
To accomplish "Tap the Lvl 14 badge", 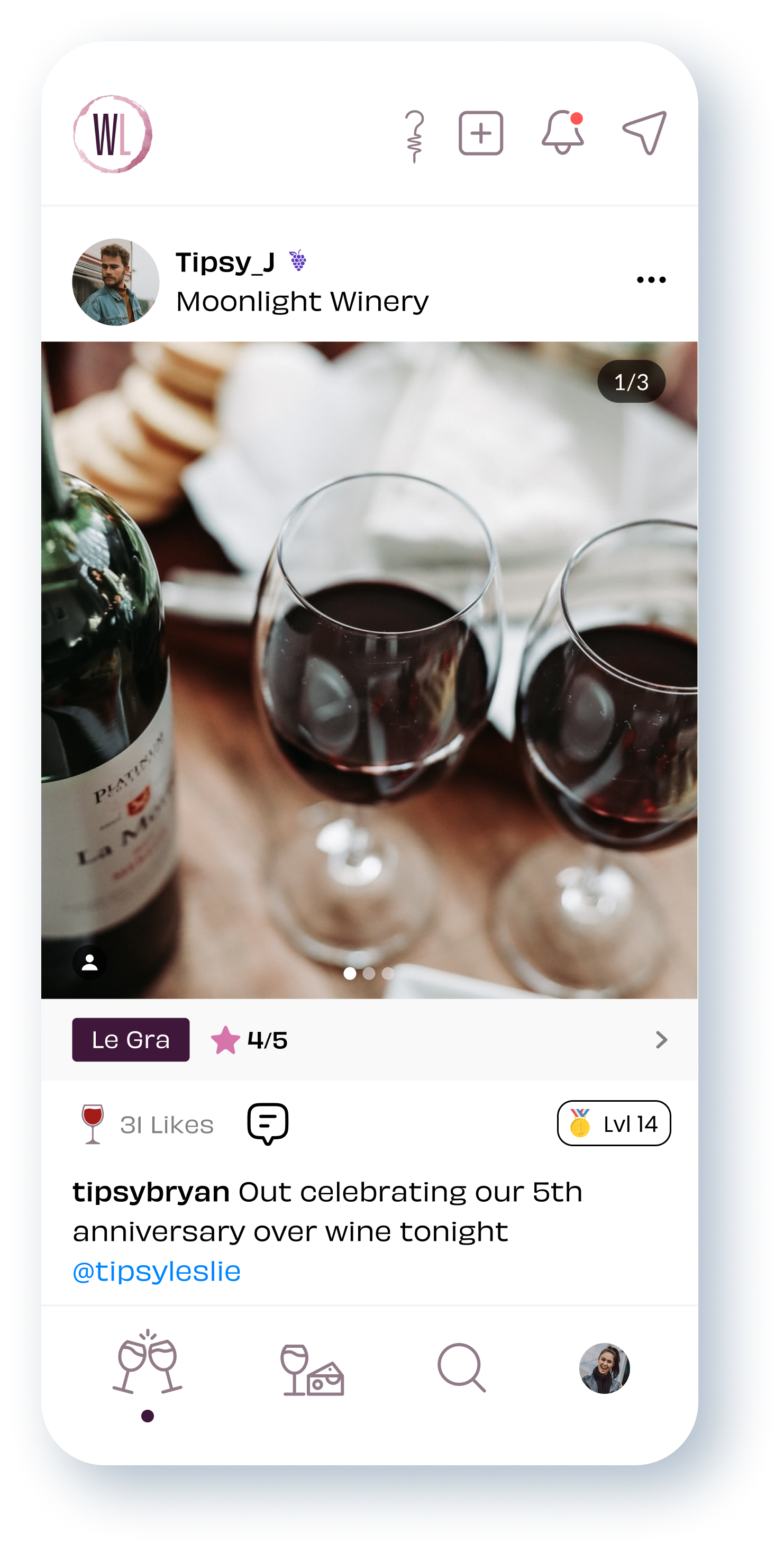I will click(614, 1123).
